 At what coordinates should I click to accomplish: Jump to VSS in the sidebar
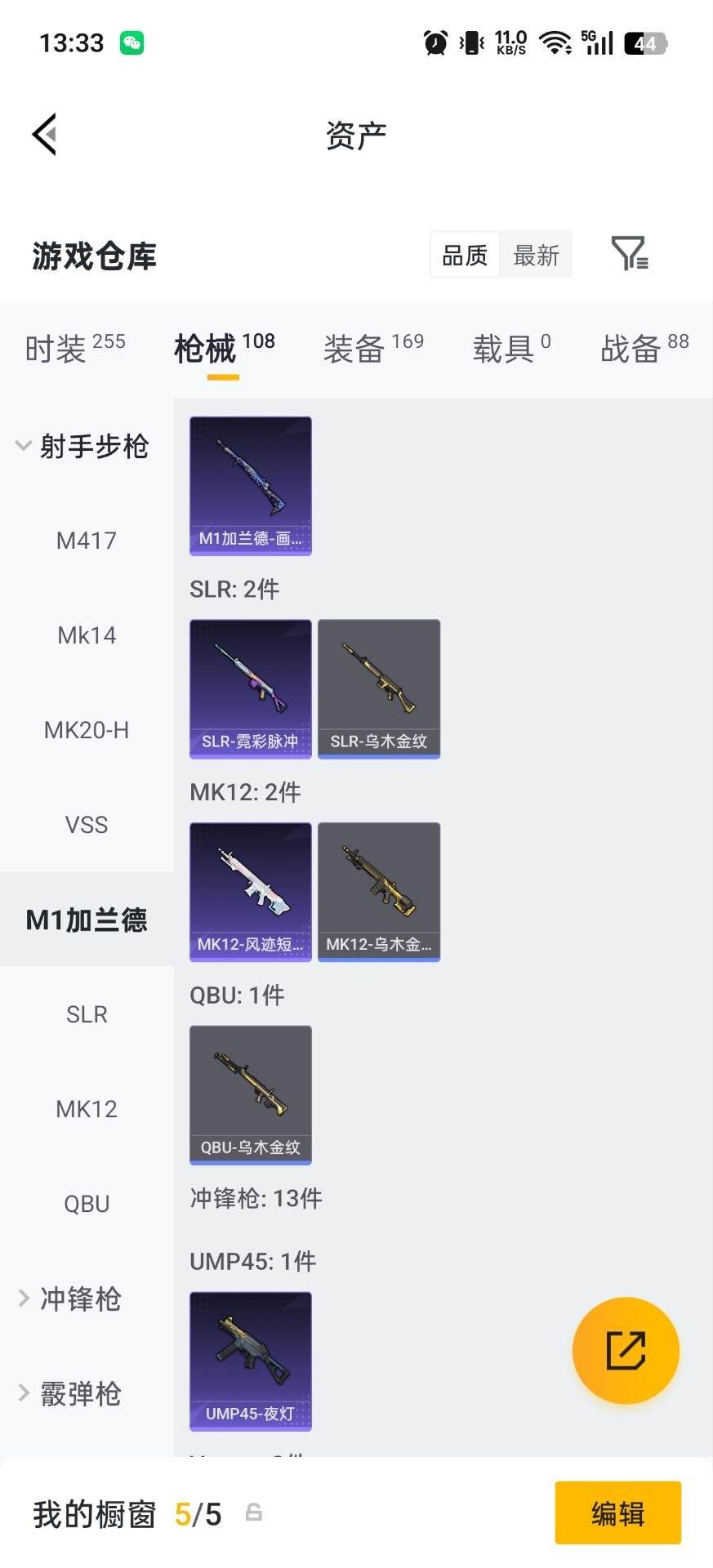click(x=87, y=825)
